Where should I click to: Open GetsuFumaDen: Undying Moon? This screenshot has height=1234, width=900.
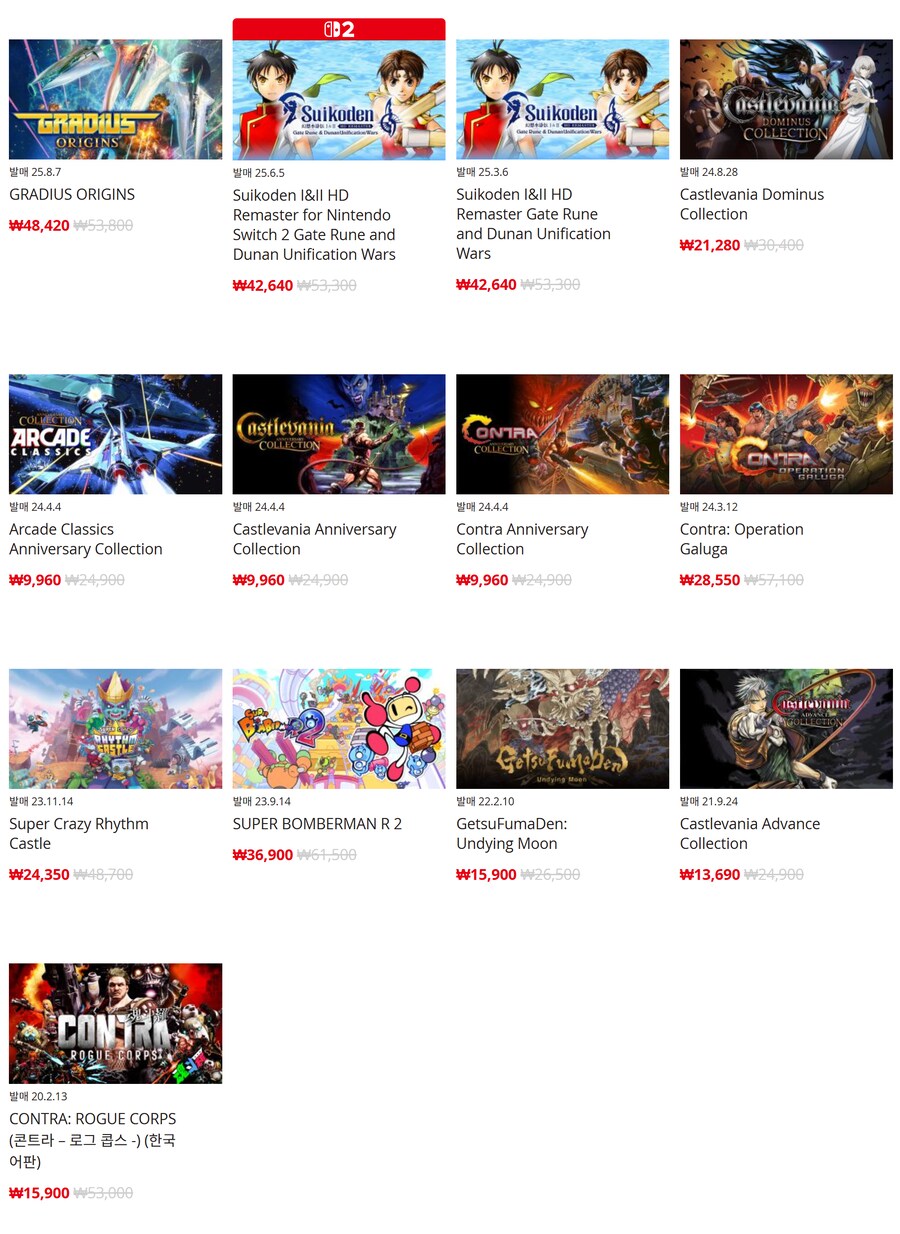click(562, 728)
